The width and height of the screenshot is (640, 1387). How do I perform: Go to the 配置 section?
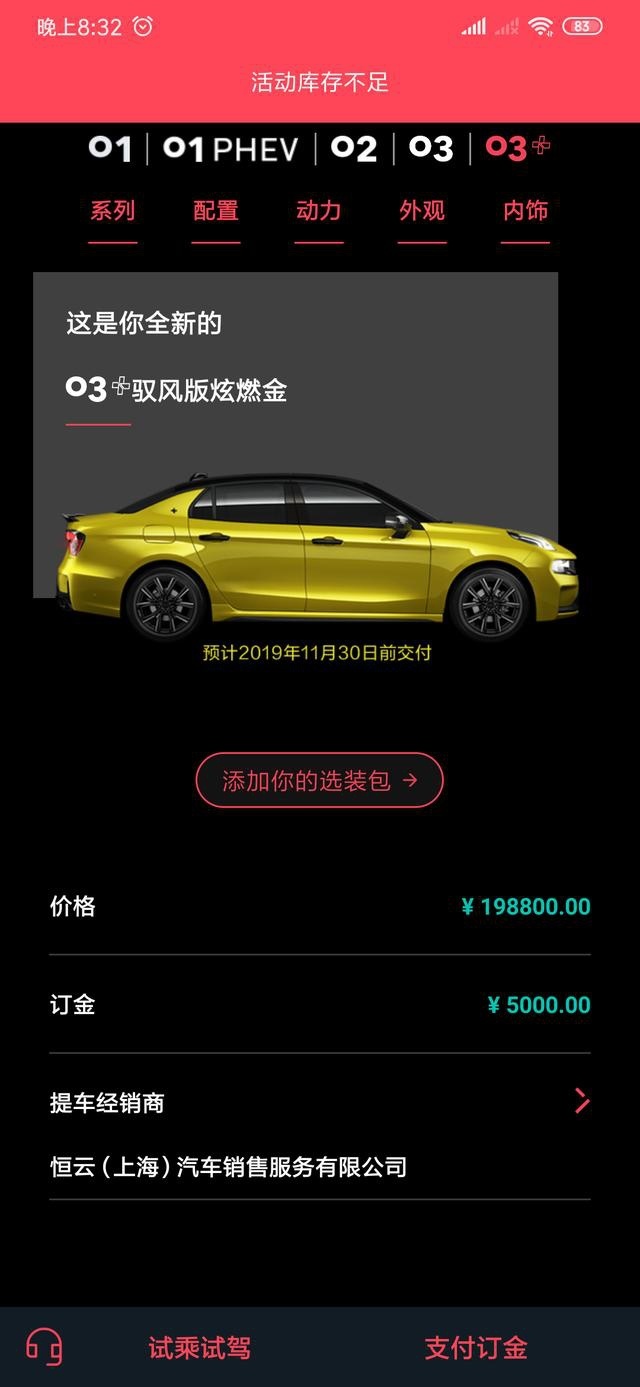pyautogui.click(x=216, y=211)
